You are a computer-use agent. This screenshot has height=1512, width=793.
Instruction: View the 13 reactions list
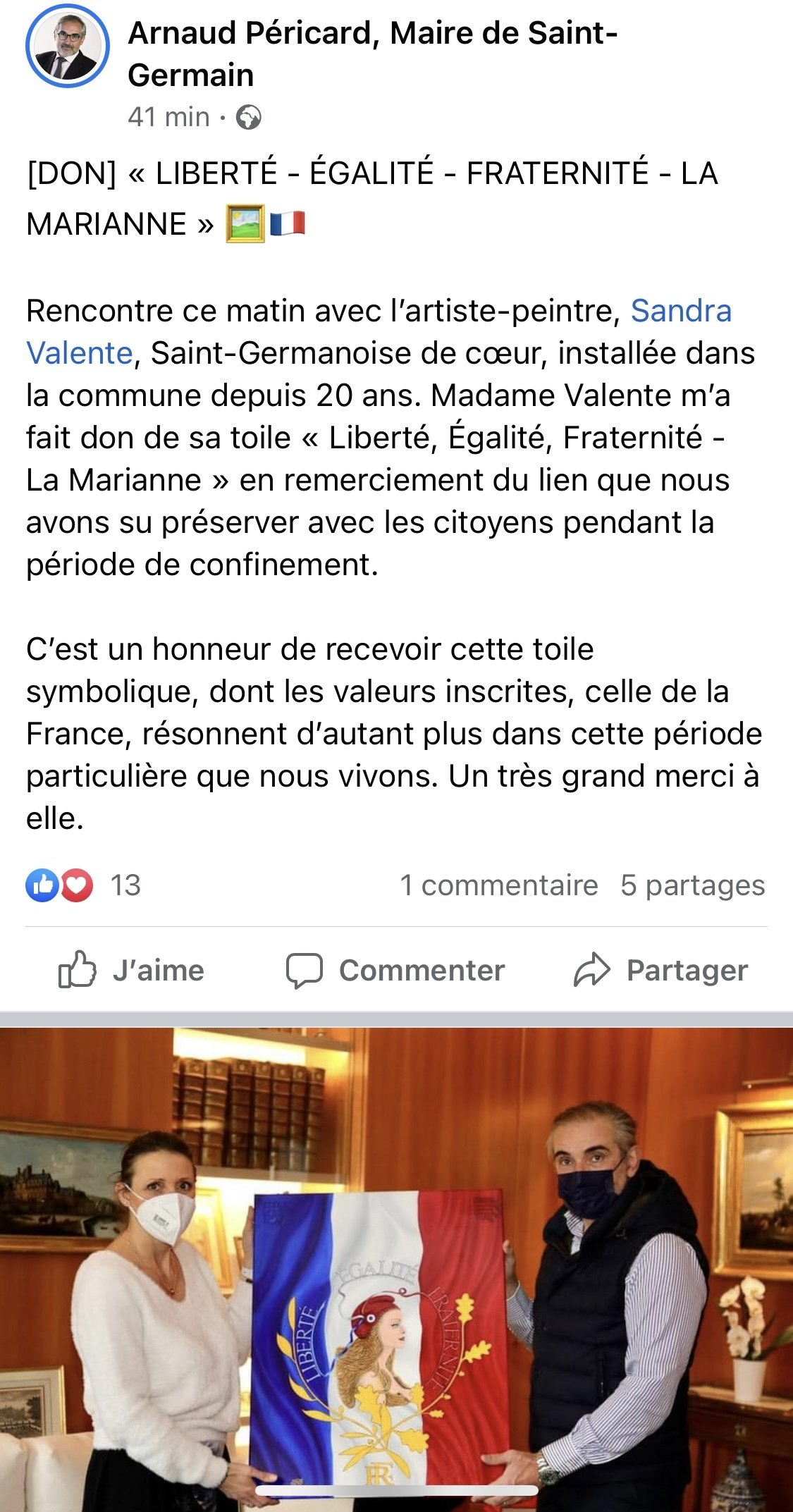[x=85, y=885]
